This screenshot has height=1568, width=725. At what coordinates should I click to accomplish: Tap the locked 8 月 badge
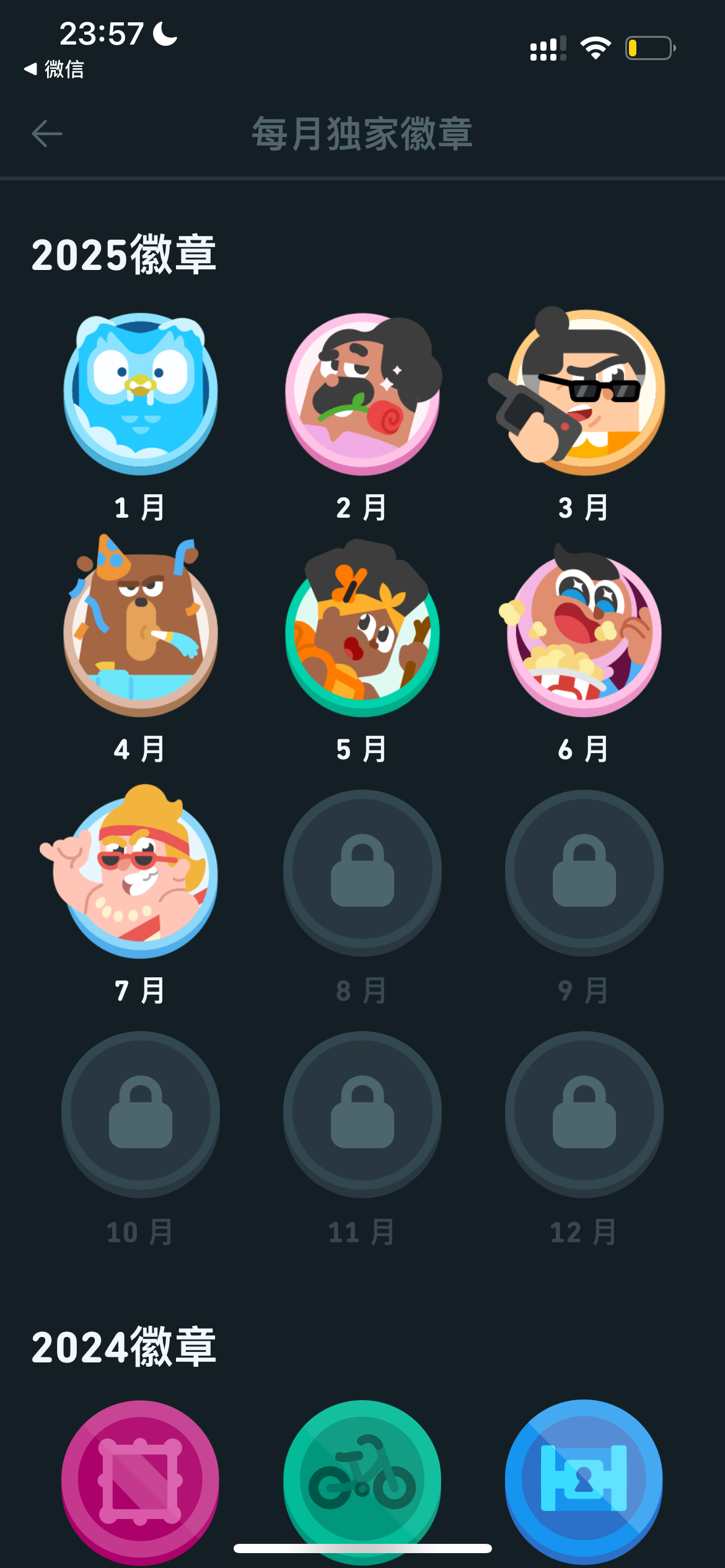pos(362,873)
